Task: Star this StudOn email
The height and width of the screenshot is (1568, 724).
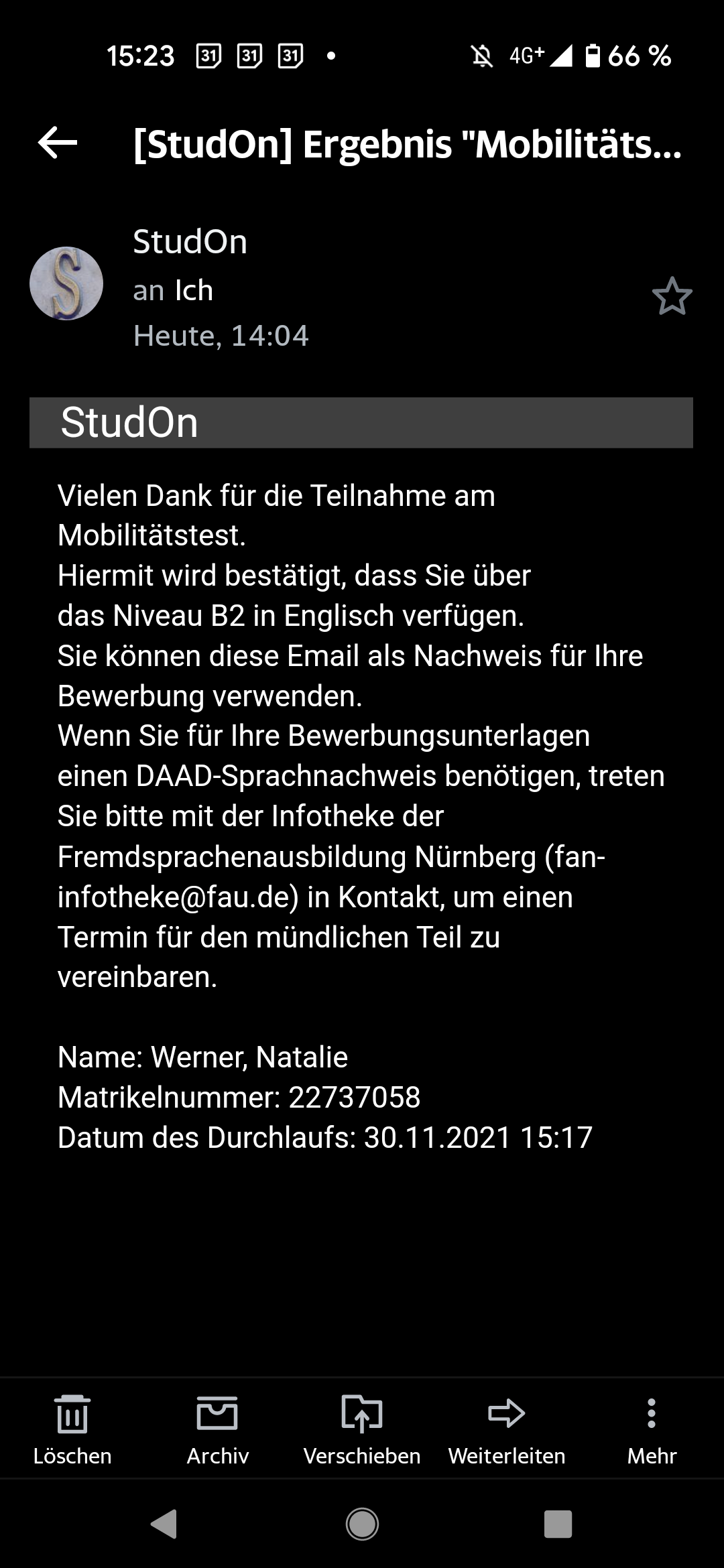Action: pos(672,296)
